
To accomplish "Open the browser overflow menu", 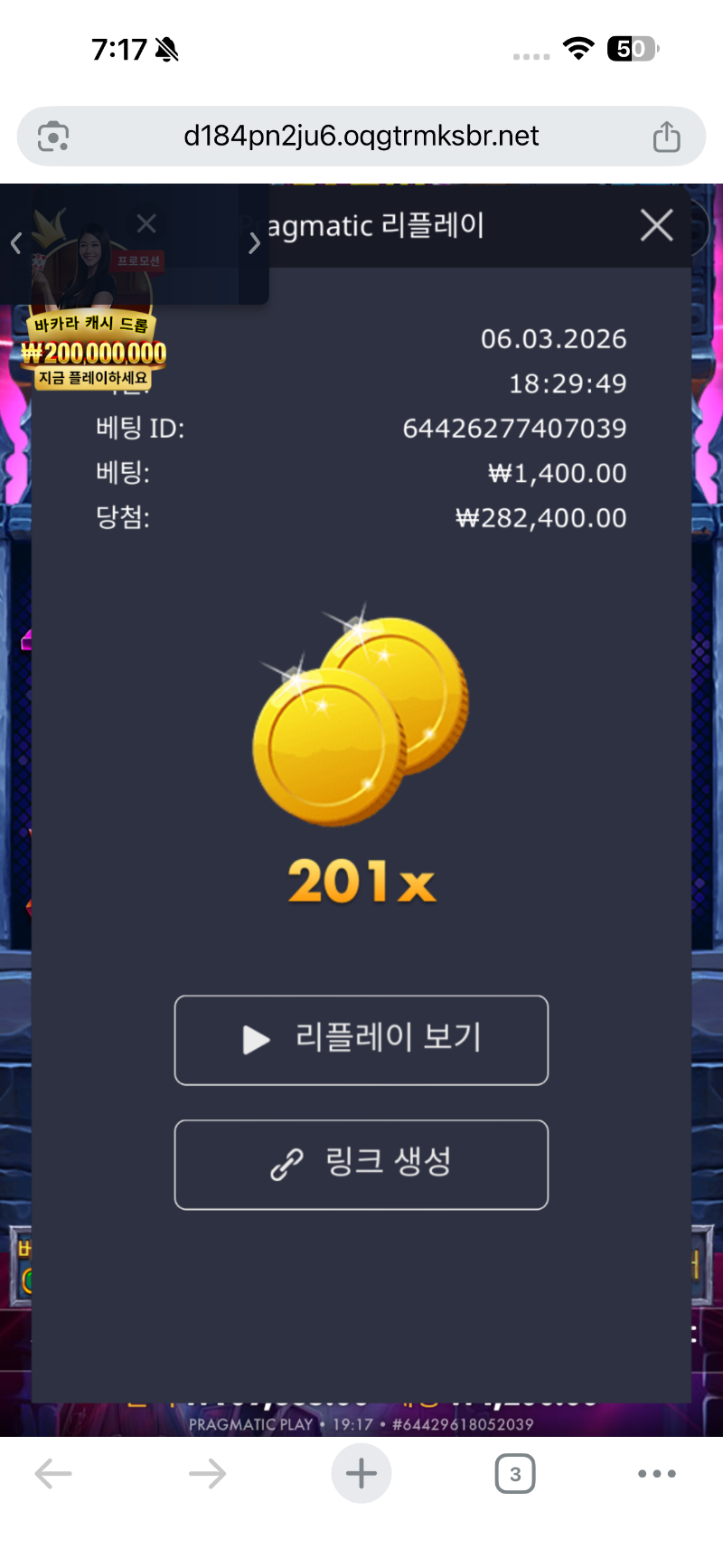I will point(657,1474).
